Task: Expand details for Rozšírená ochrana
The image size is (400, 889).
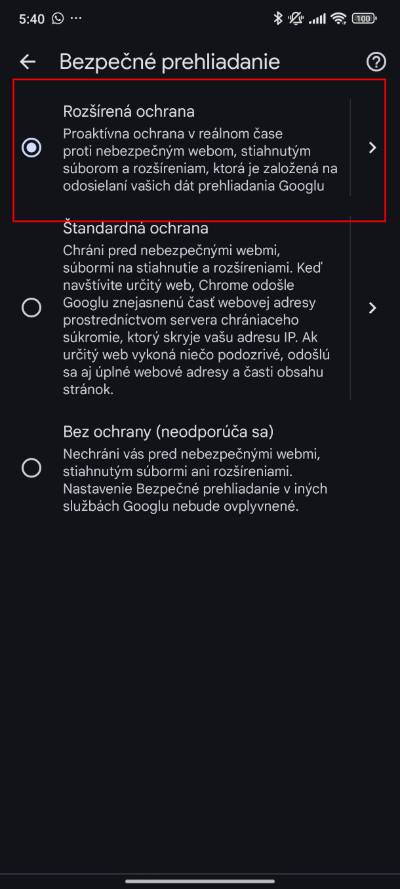Action: (372, 148)
